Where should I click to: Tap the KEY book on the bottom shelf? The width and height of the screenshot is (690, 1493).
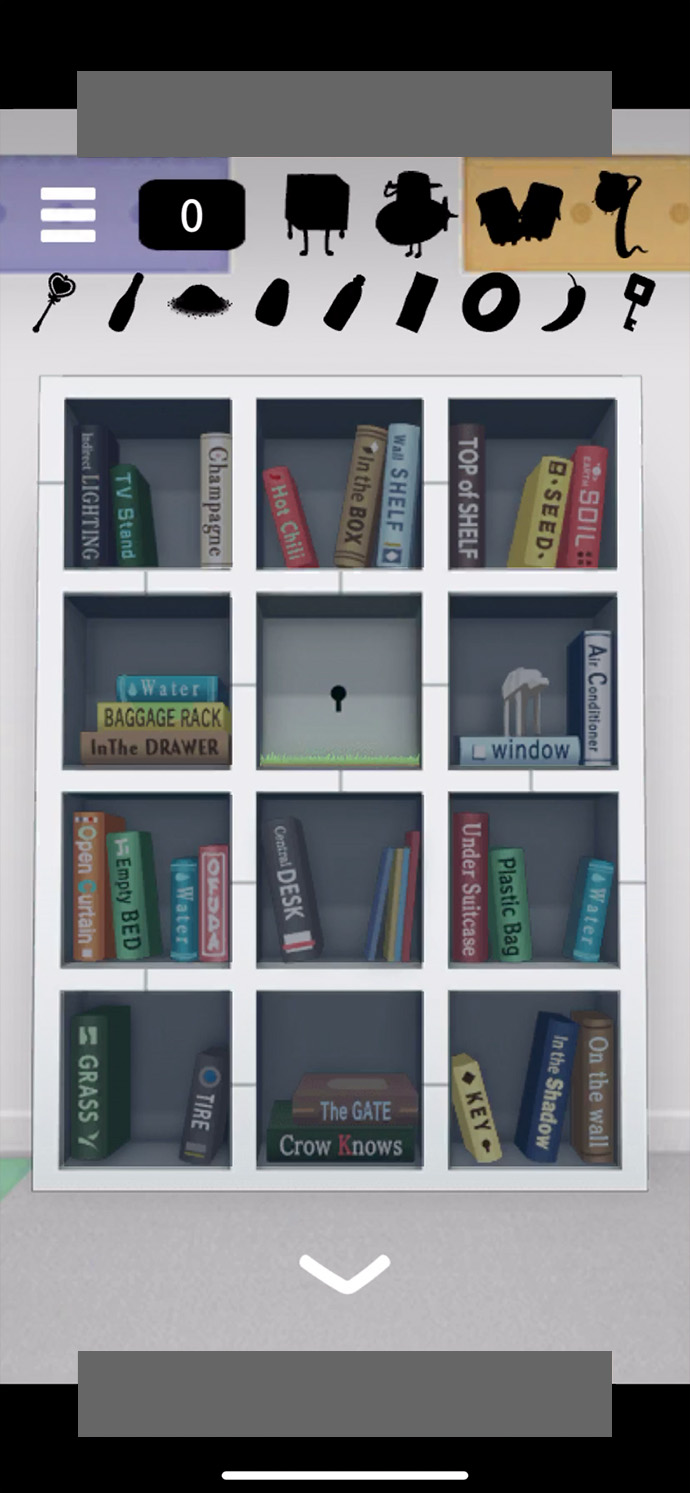476,1107
